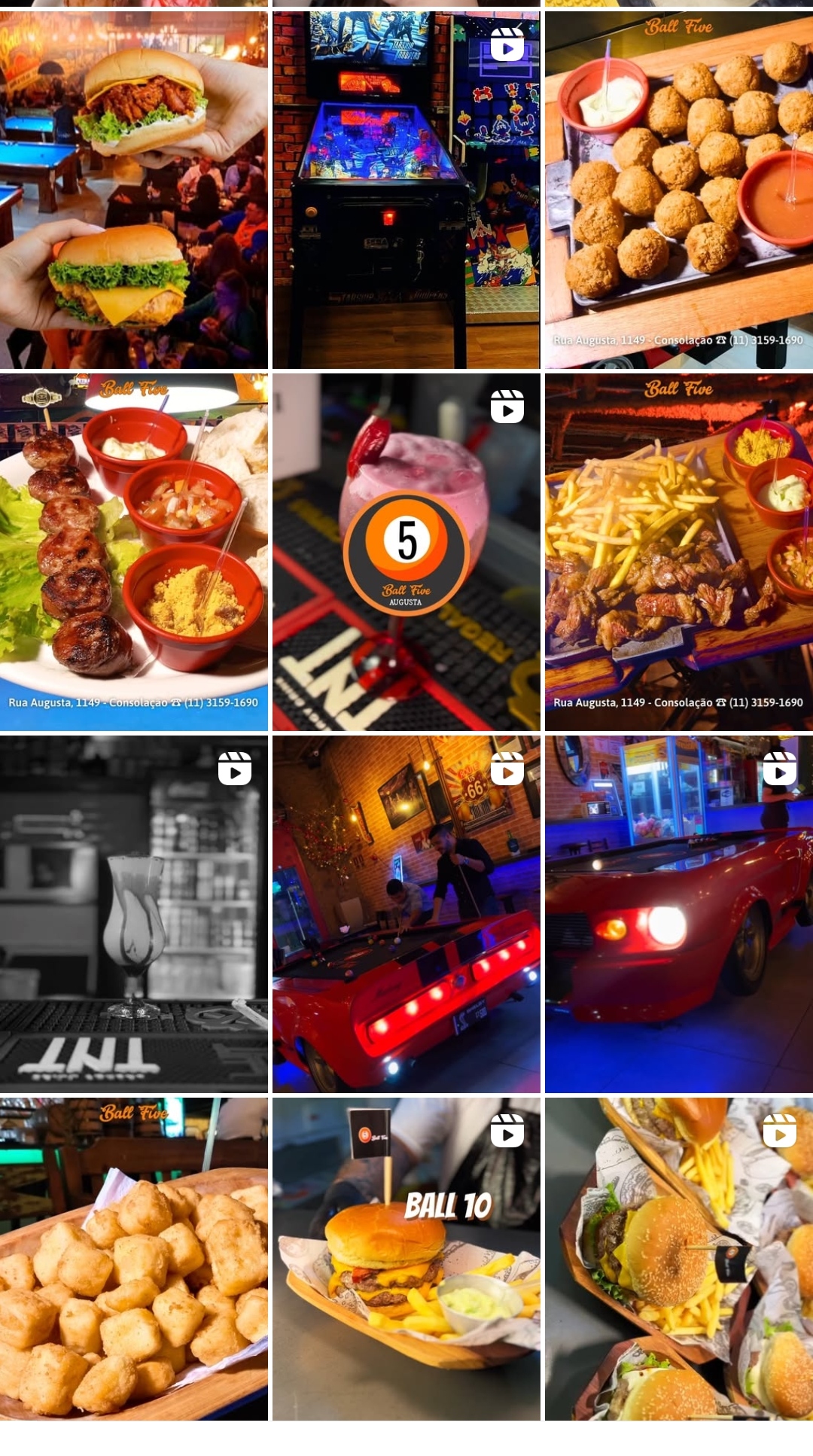The image size is (813, 1456).
Task: Play the burgers and fries trays reel
Action: tap(678, 1259)
